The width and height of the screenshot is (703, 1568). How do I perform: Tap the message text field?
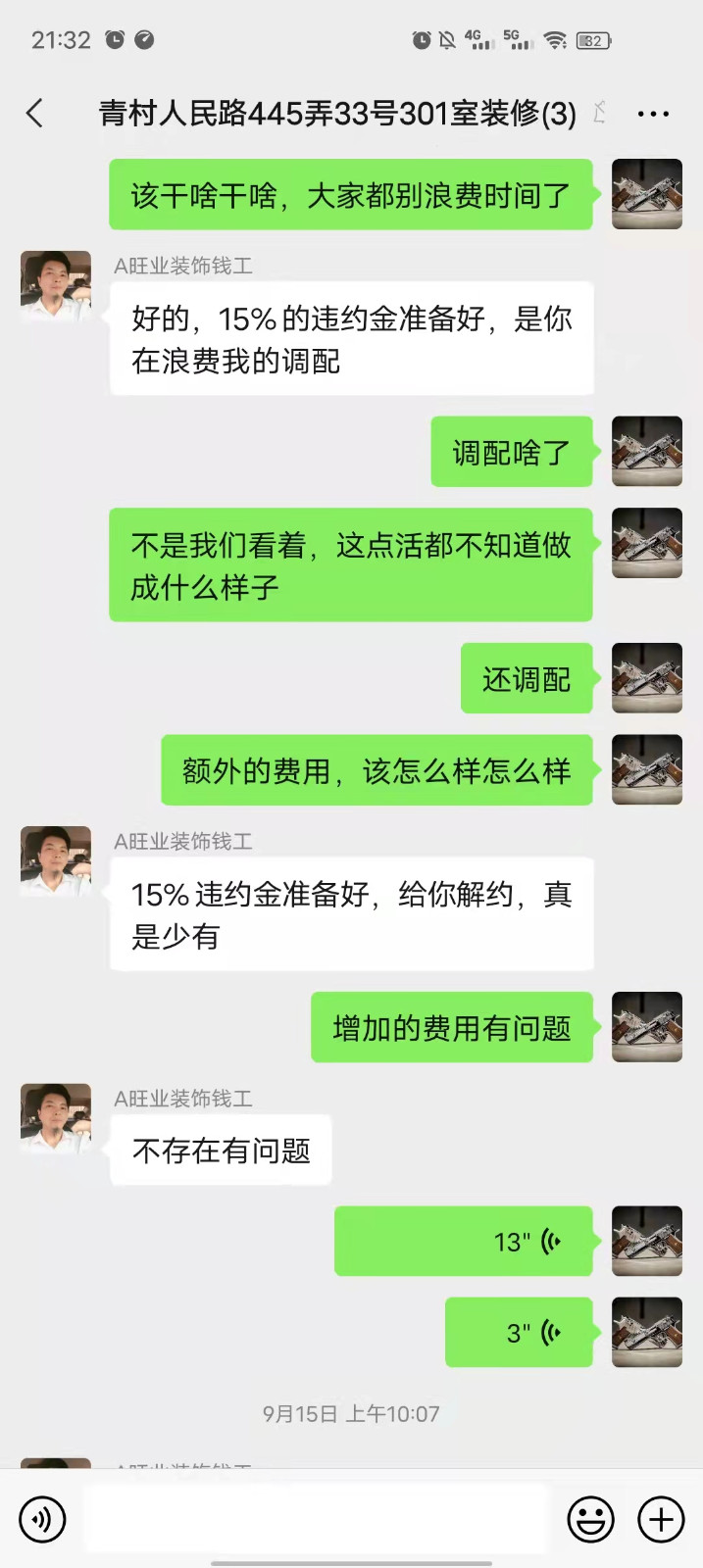[316, 1518]
